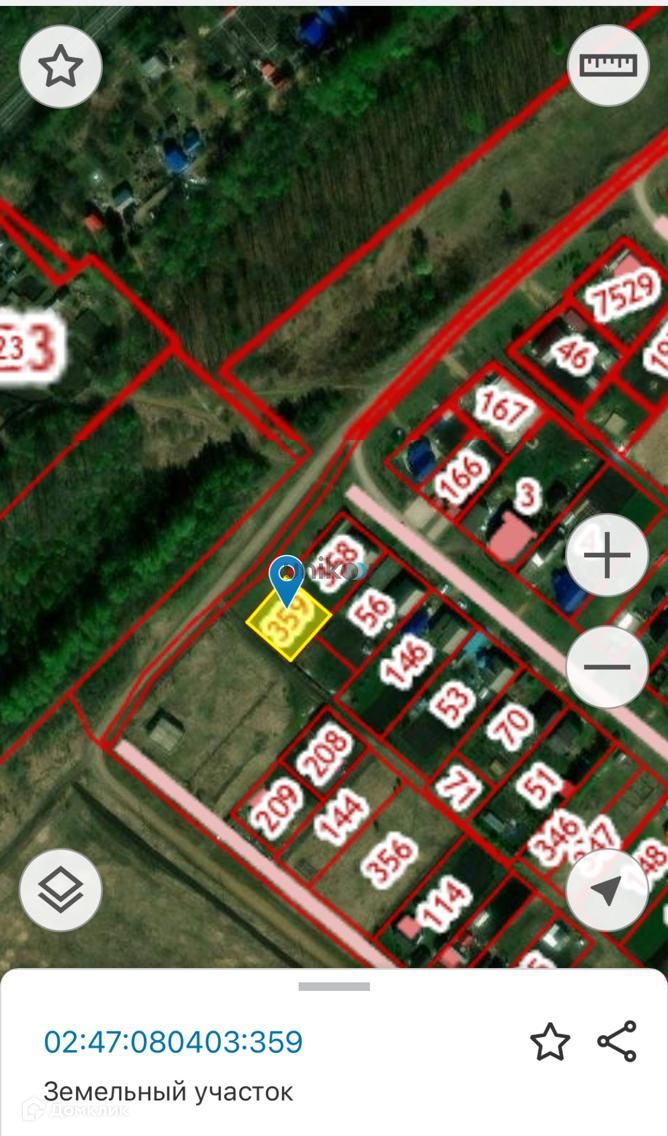Image resolution: width=668 pixels, height=1136 pixels.
Task: Open cadastral number 02:47:080403:359 details
Action: pyautogui.click(x=172, y=1042)
